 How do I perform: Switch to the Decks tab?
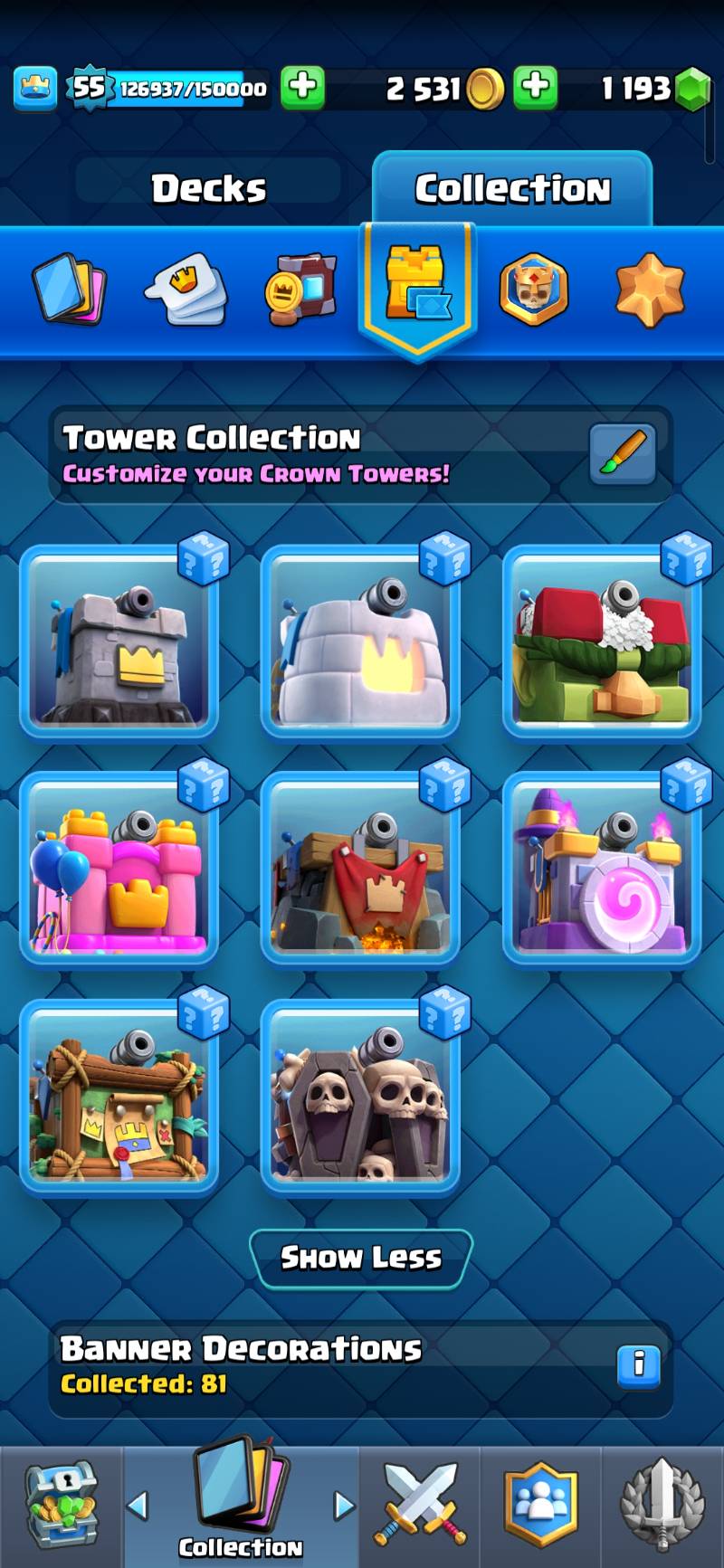point(208,188)
